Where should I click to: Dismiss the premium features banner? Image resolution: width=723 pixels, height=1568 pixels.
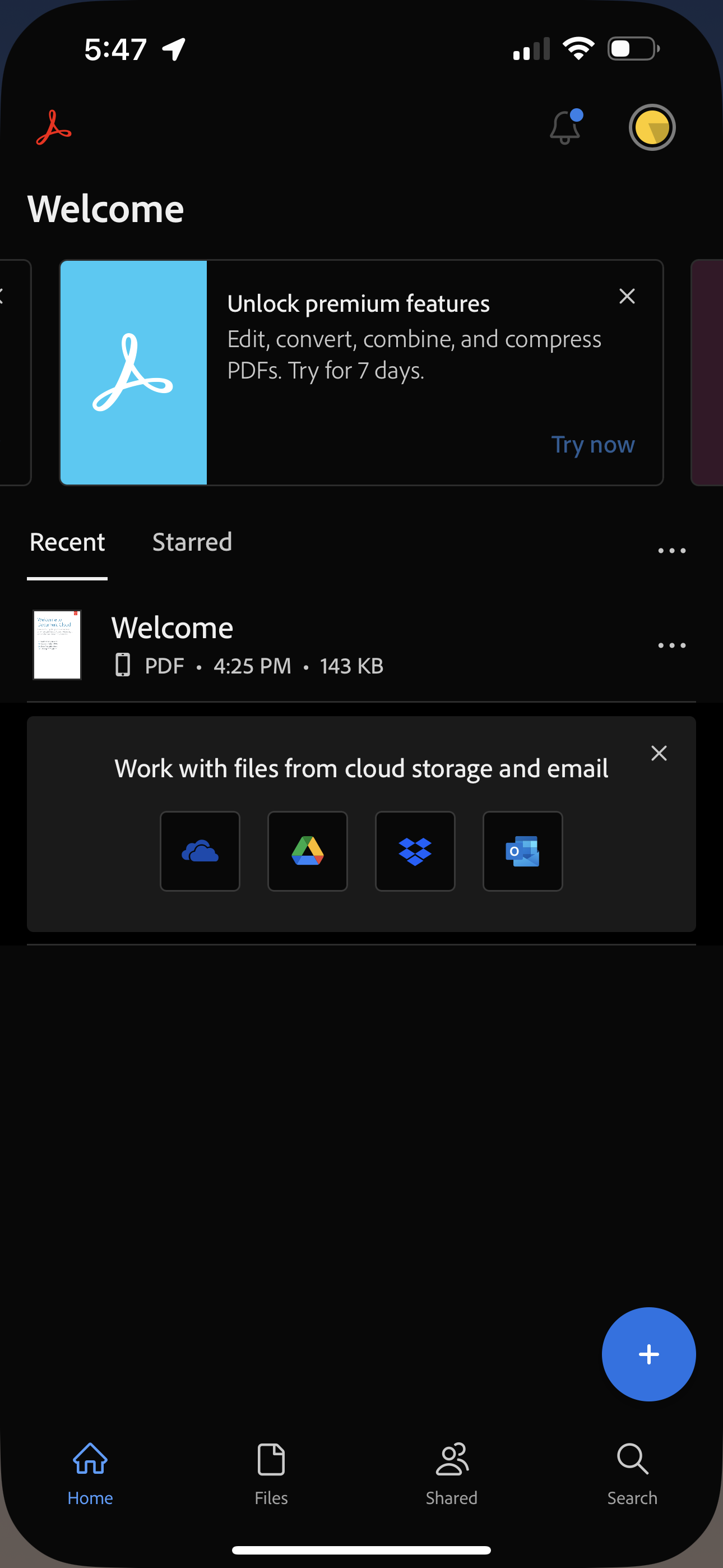coord(627,297)
